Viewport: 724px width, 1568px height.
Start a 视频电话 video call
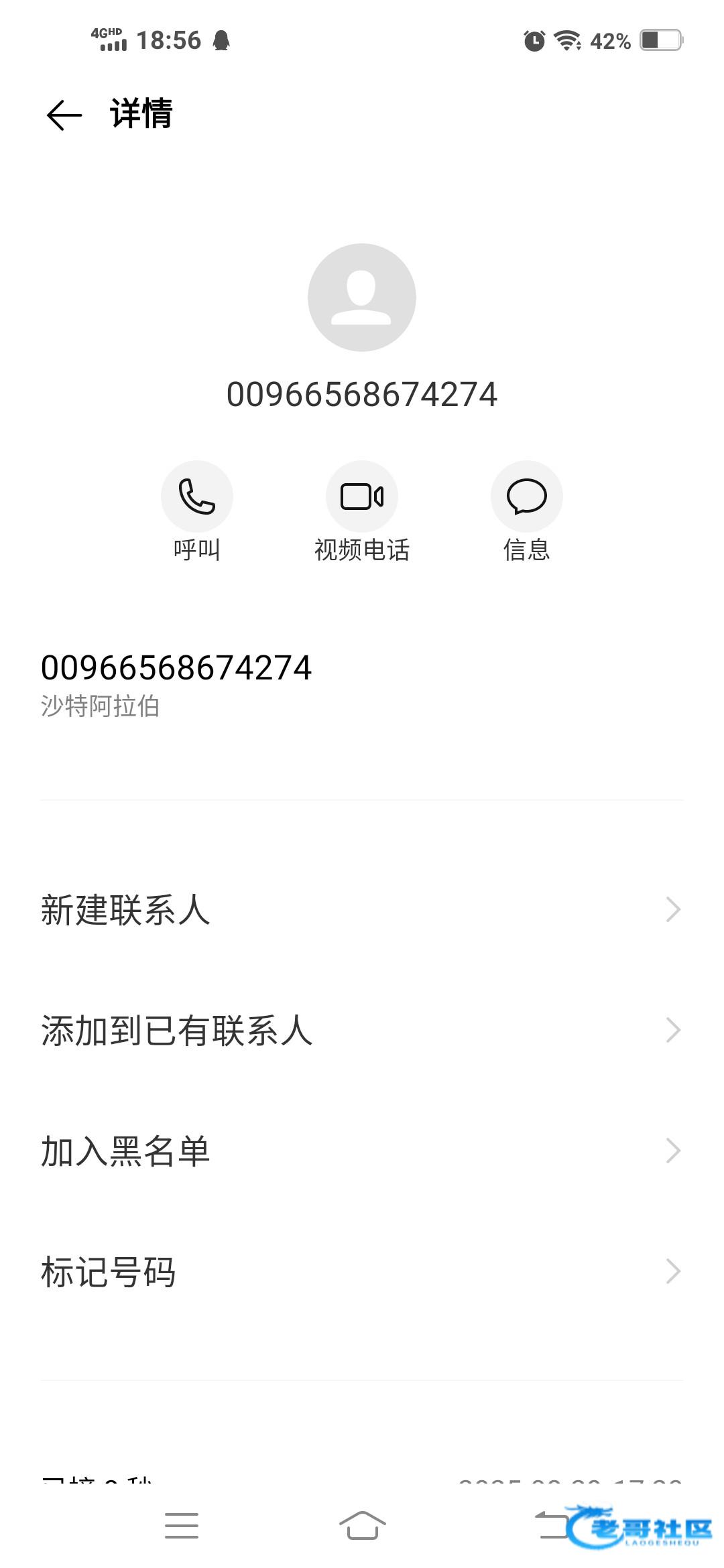[362, 497]
